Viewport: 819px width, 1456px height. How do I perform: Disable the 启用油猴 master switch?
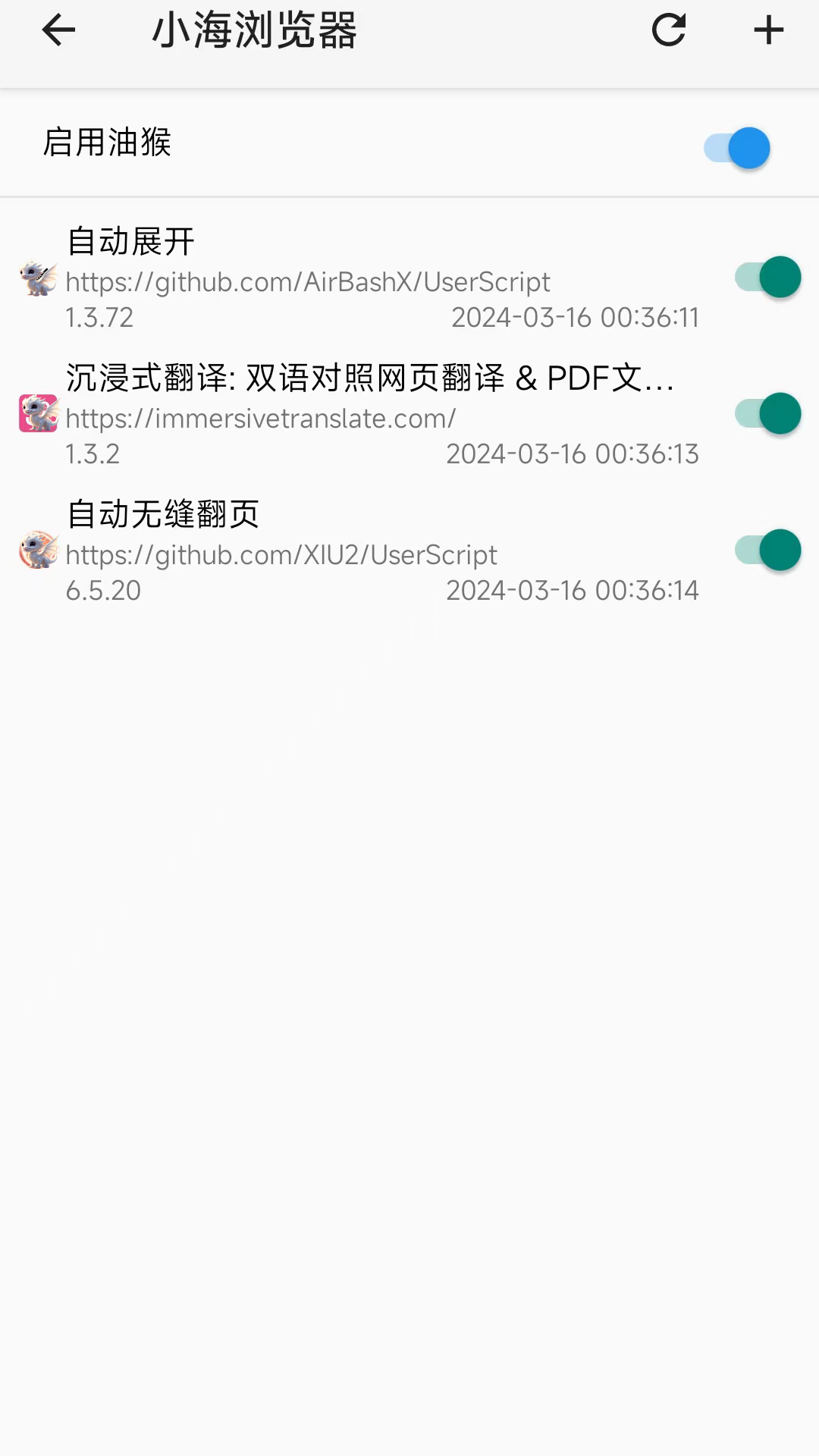coord(733,147)
